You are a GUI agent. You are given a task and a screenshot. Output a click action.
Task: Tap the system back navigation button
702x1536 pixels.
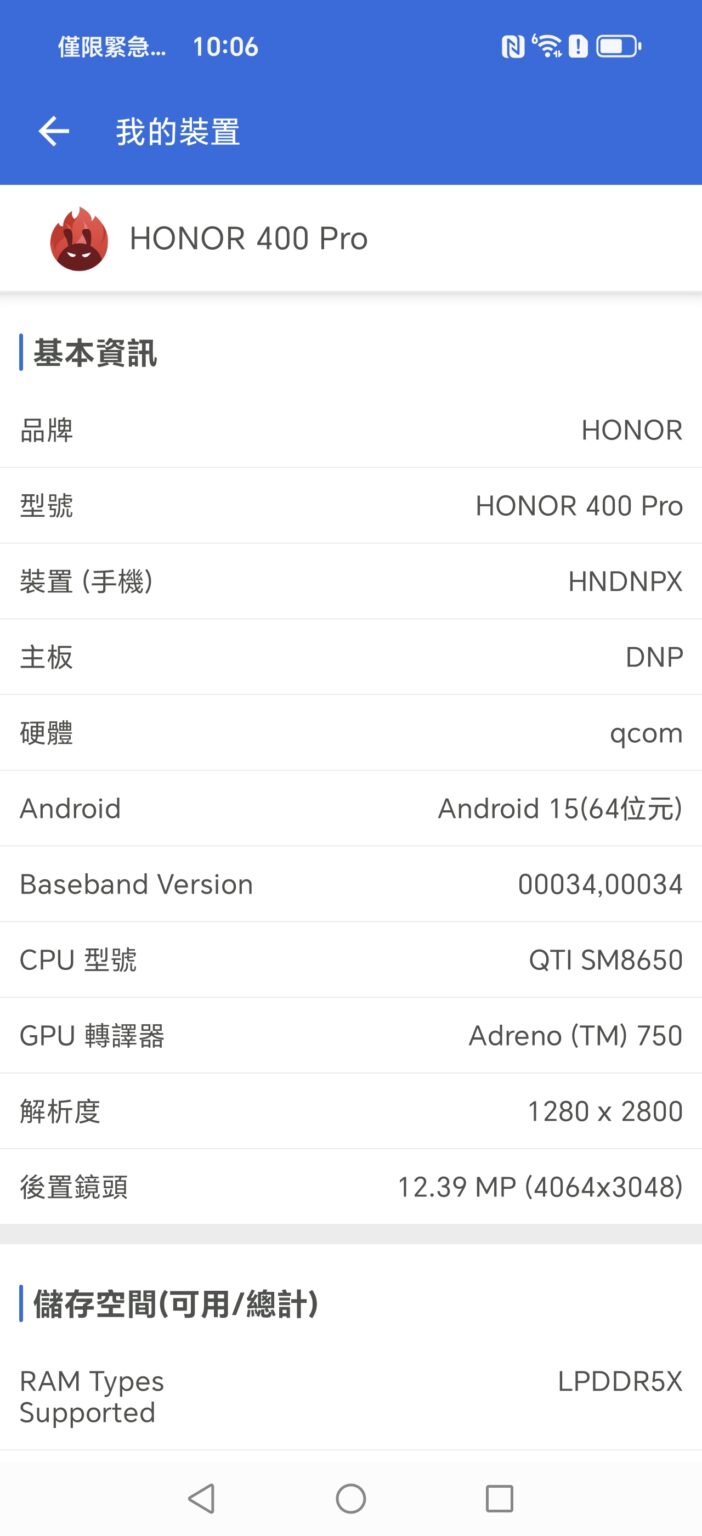(201, 1498)
